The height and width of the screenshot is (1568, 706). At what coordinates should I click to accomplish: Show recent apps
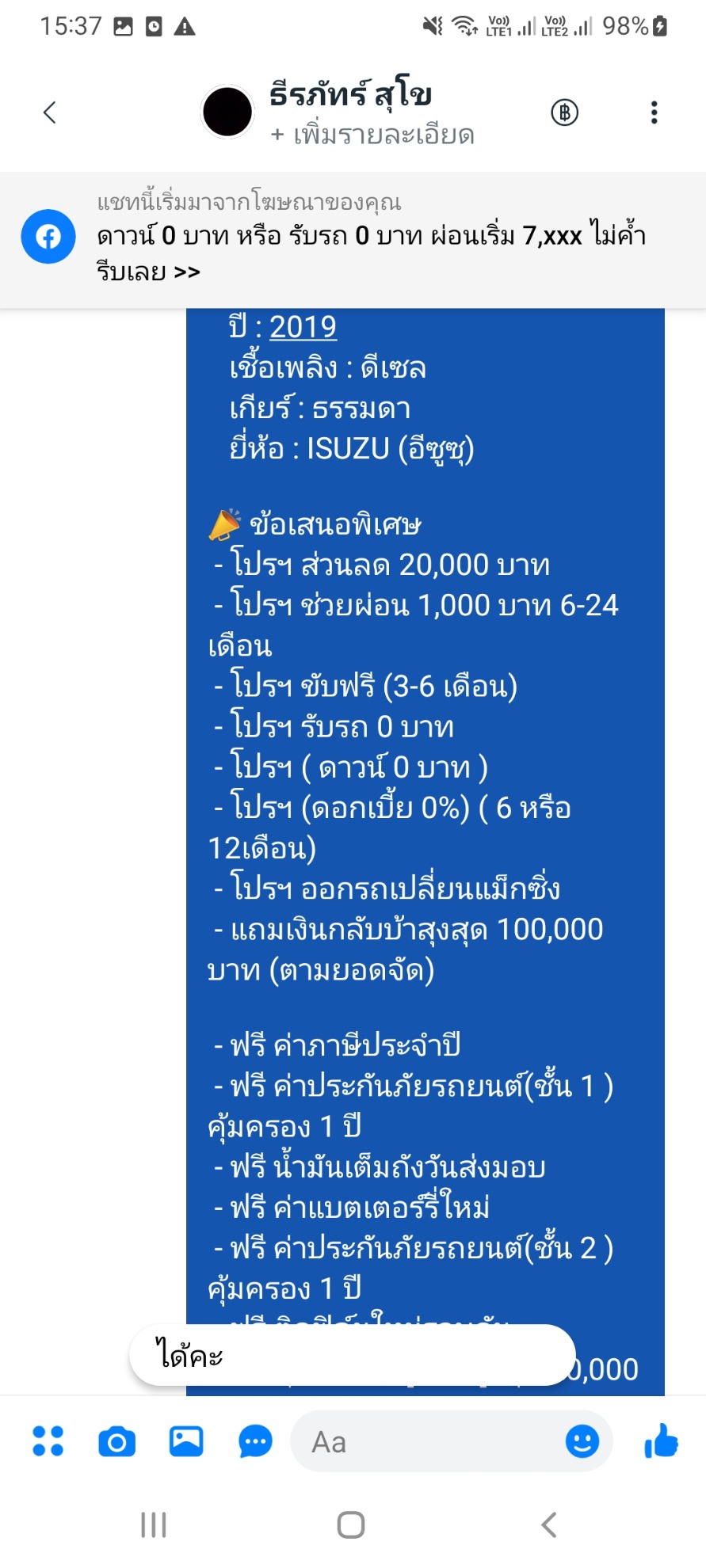click(154, 1524)
